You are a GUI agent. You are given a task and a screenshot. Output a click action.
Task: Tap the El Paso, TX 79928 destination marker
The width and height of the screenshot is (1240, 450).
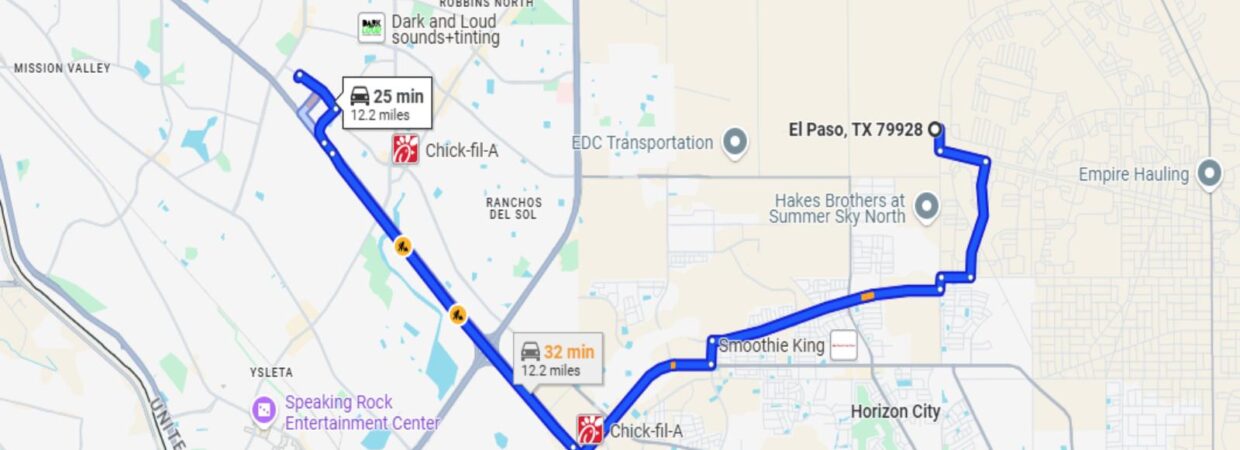[935, 129]
